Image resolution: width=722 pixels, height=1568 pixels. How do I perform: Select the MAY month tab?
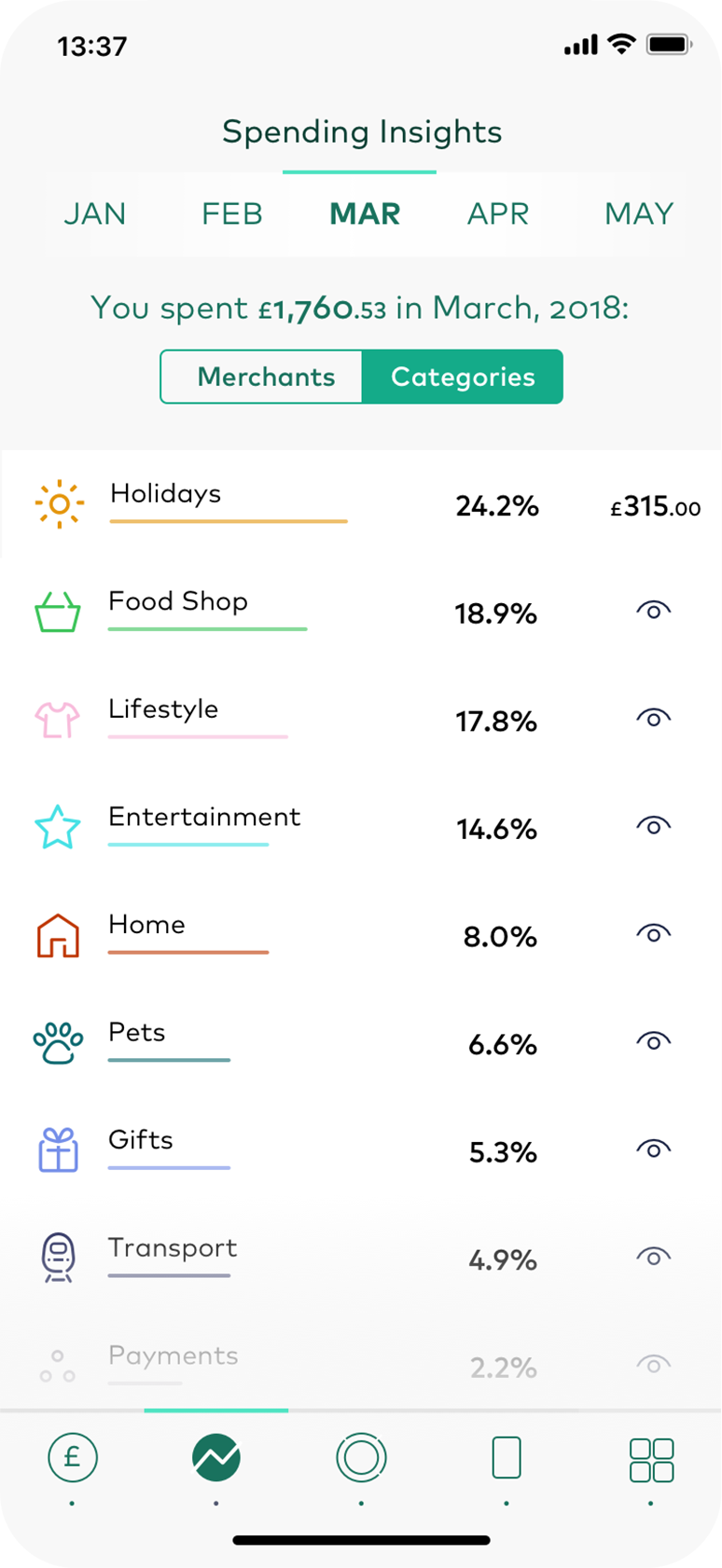click(639, 213)
